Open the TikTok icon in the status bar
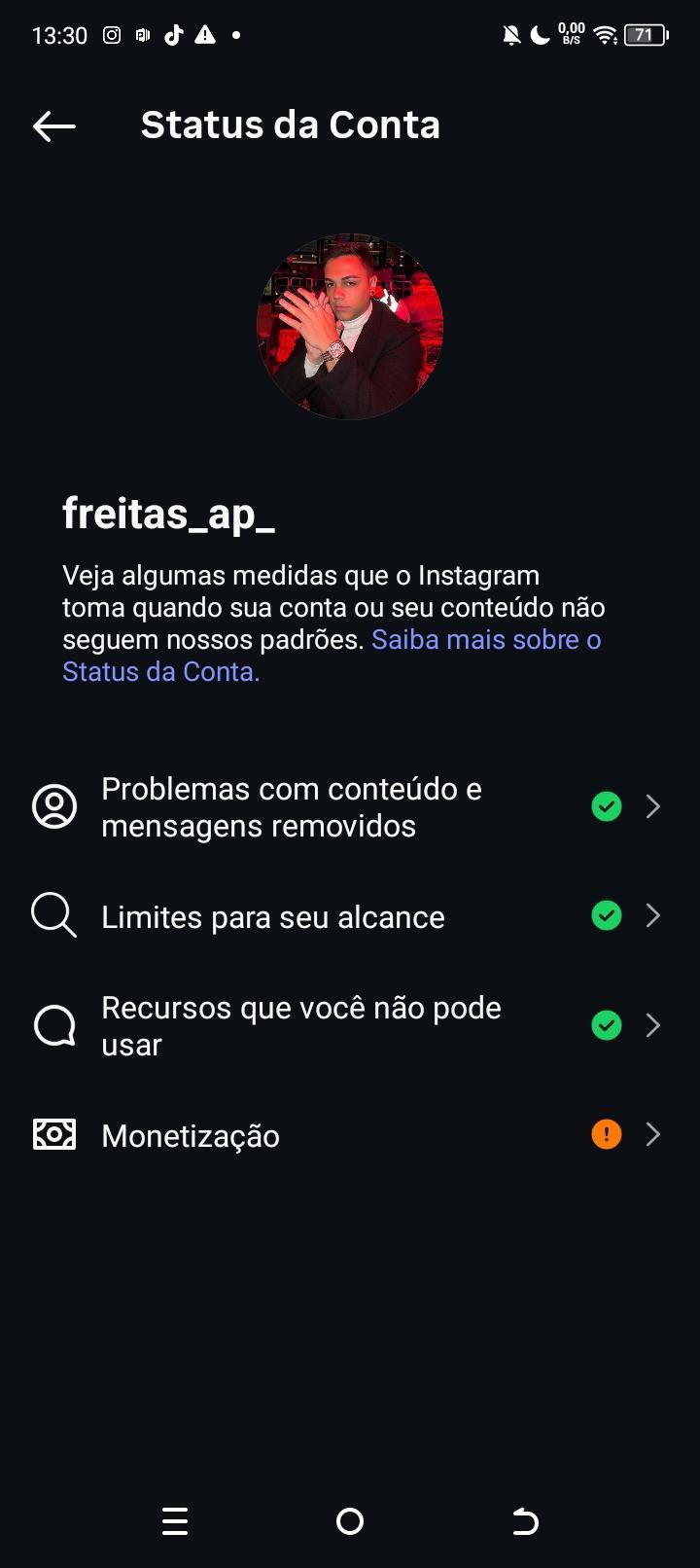Image resolution: width=700 pixels, height=1568 pixels. coord(173,37)
